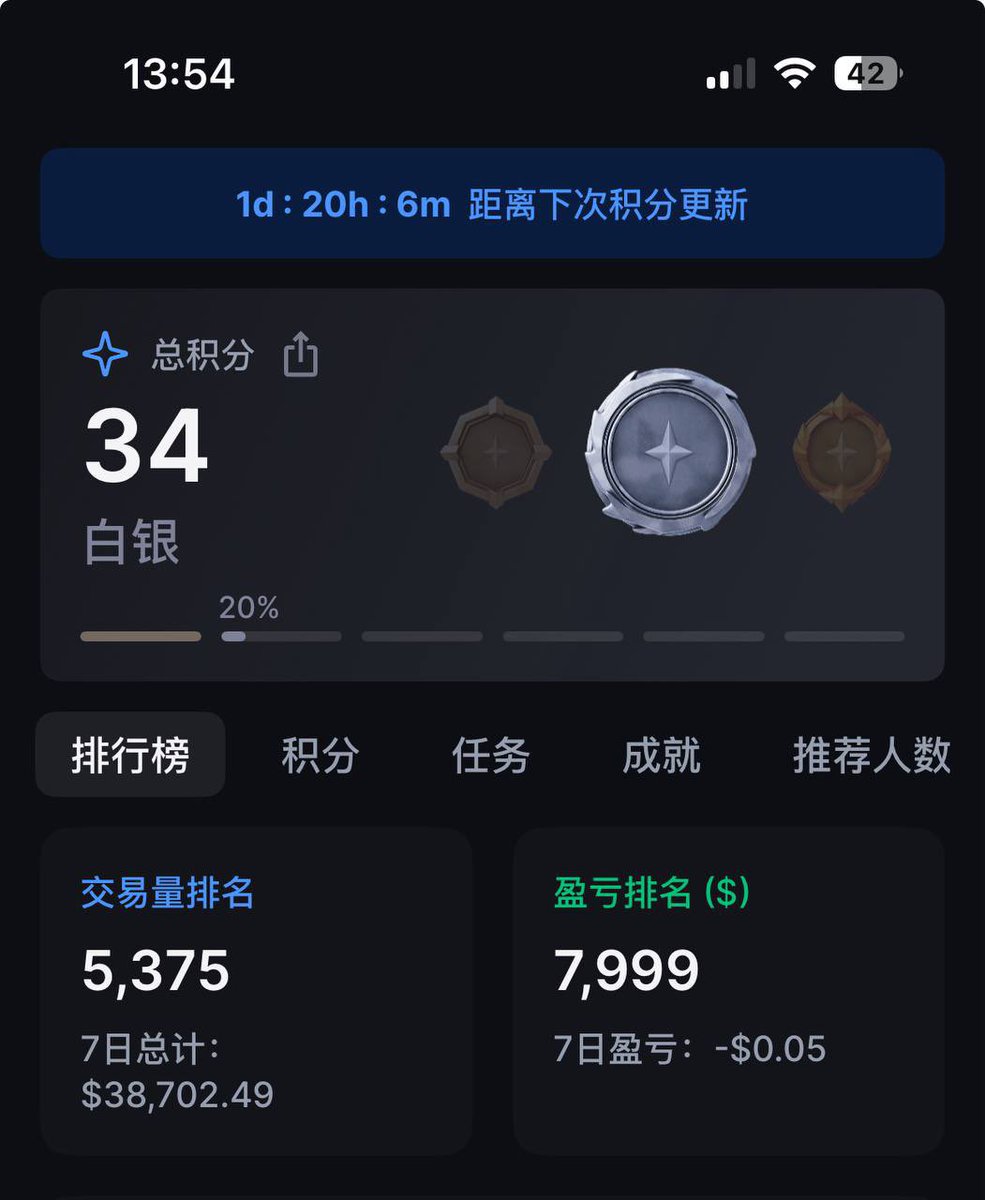Screen dimensions: 985x1200
Task: Switch to the 排行榜 tab
Action: [130, 755]
